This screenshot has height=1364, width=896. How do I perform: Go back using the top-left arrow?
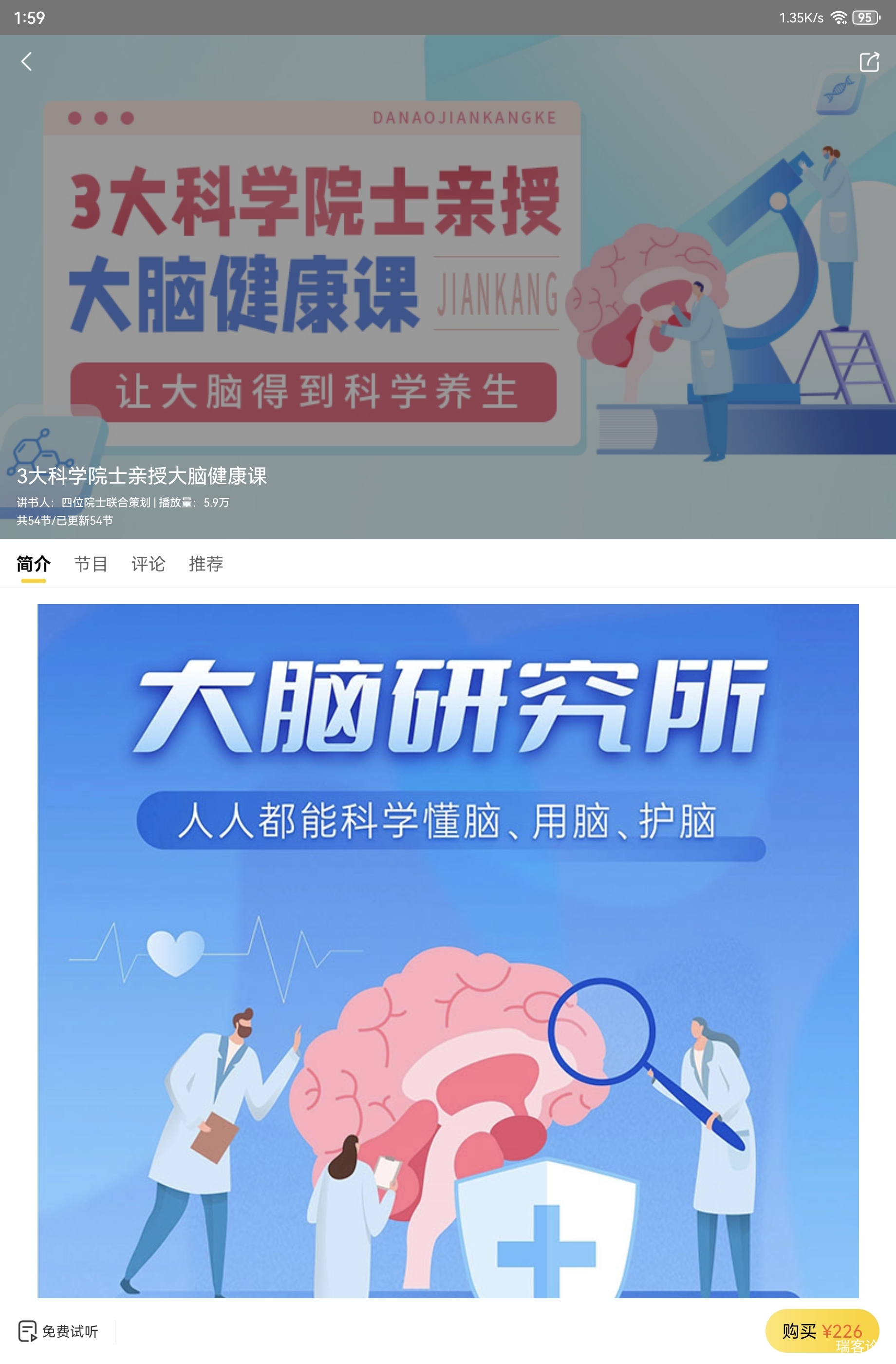[x=26, y=61]
